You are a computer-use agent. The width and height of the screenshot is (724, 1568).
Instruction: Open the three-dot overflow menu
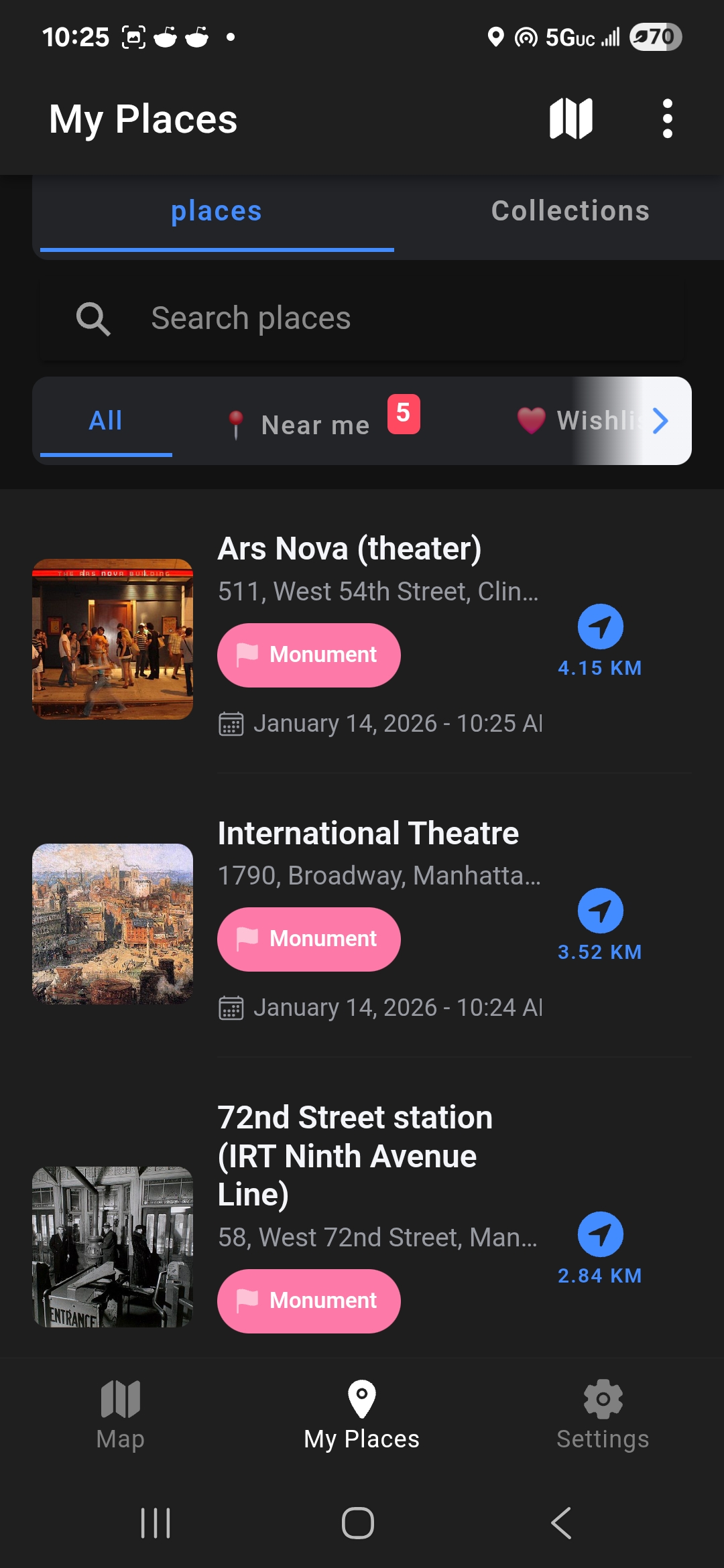668,117
